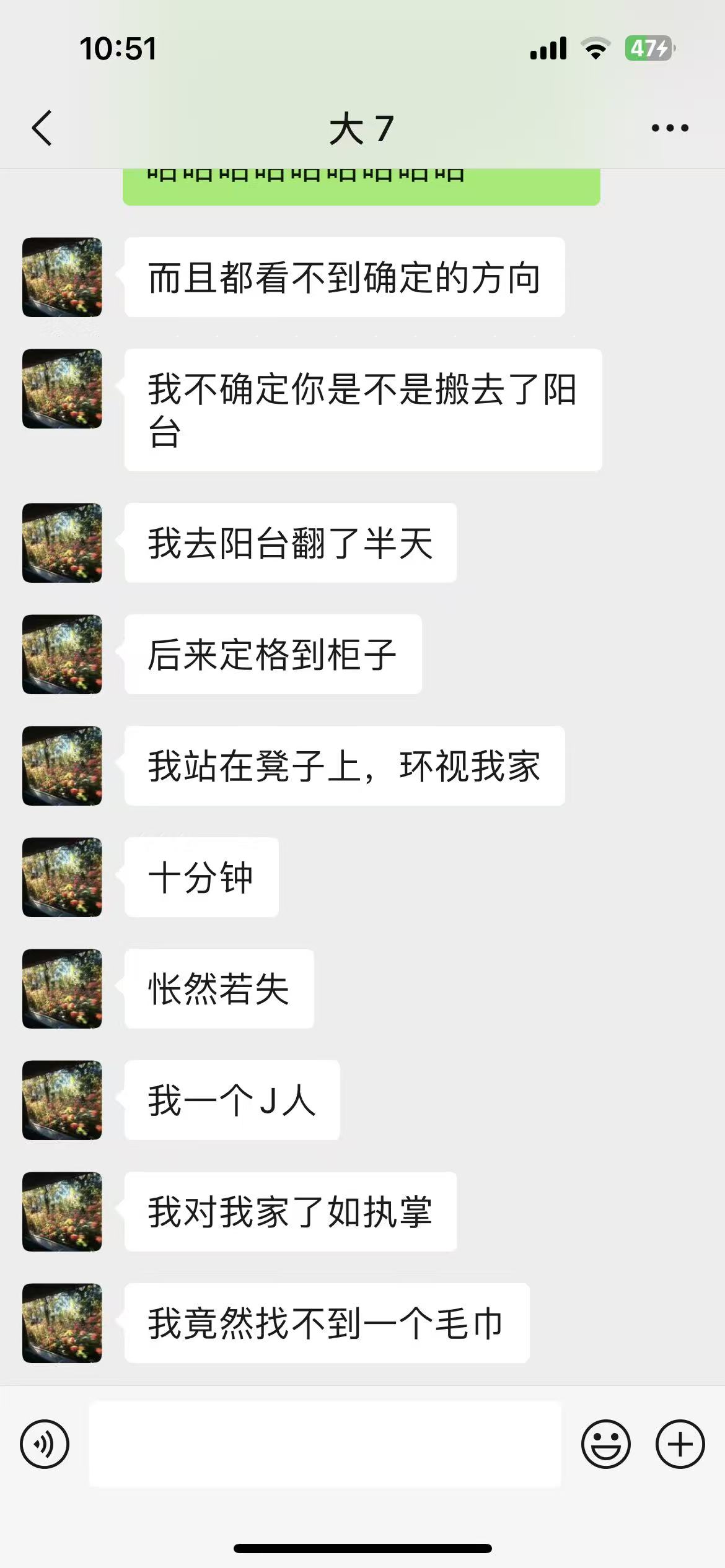Tap avatar beside 我一个J人 message
Image resolution: width=725 pixels, height=1568 pixels.
pyautogui.click(x=62, y=1100)
